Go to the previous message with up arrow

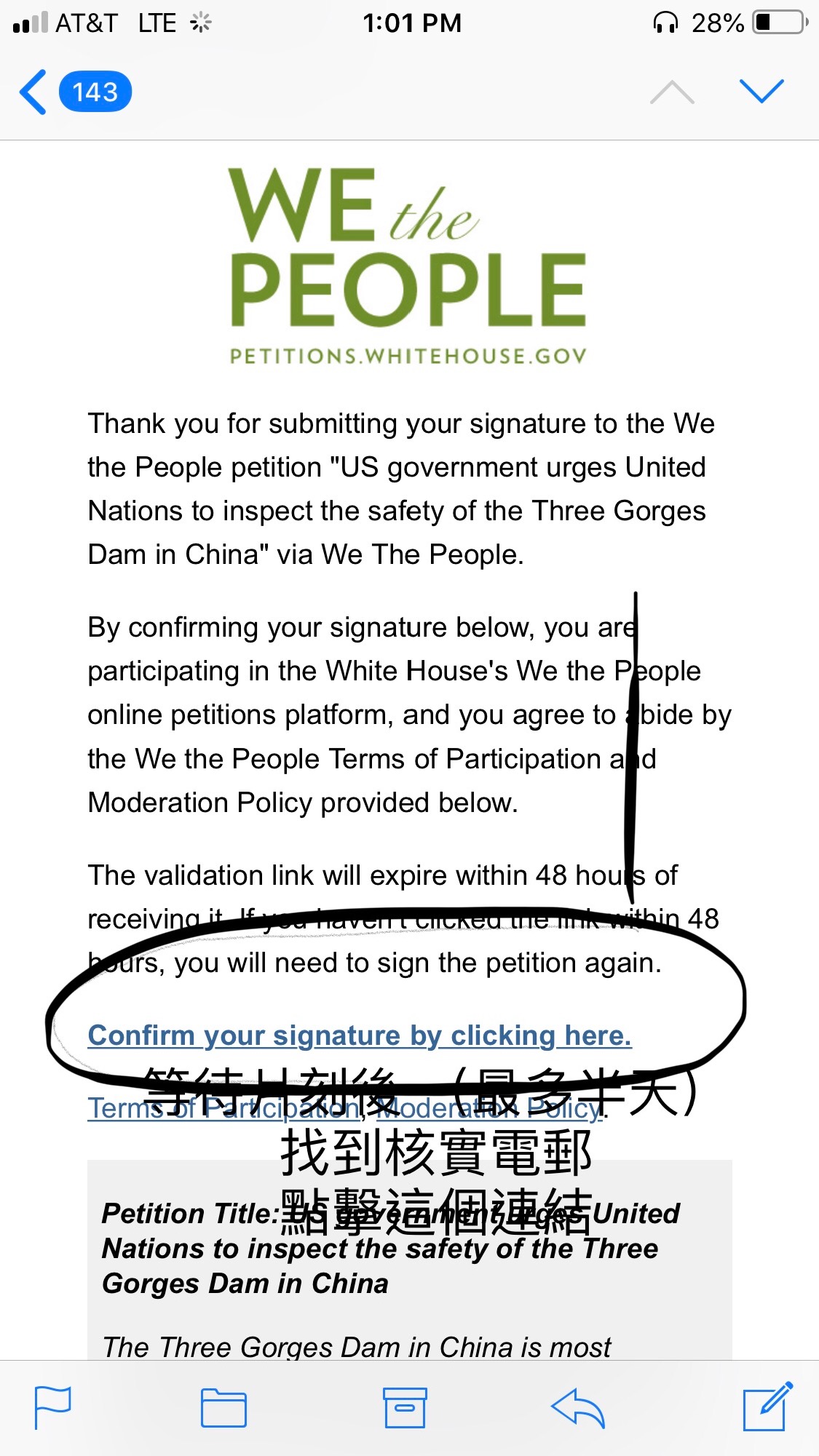(x=671, y=92)
